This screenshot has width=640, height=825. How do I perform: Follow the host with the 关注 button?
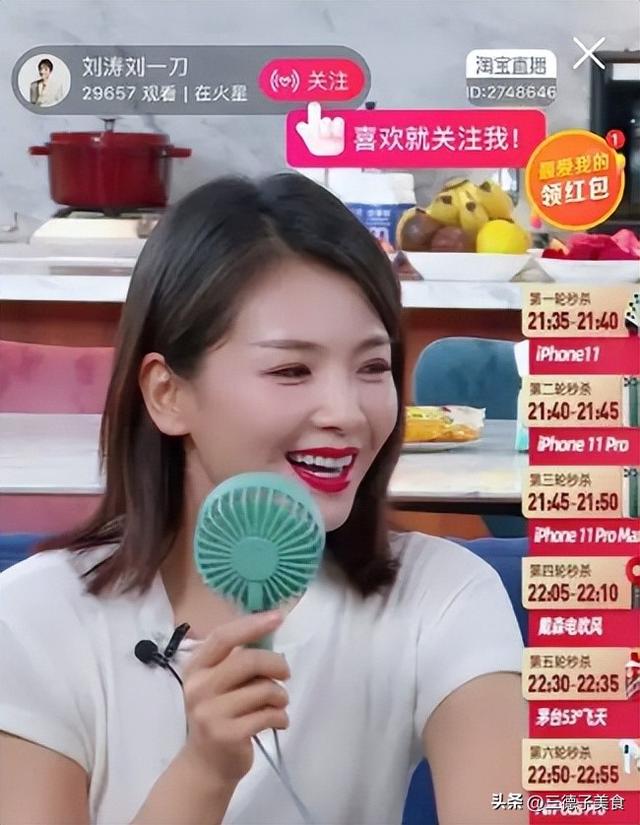point(312,79)
